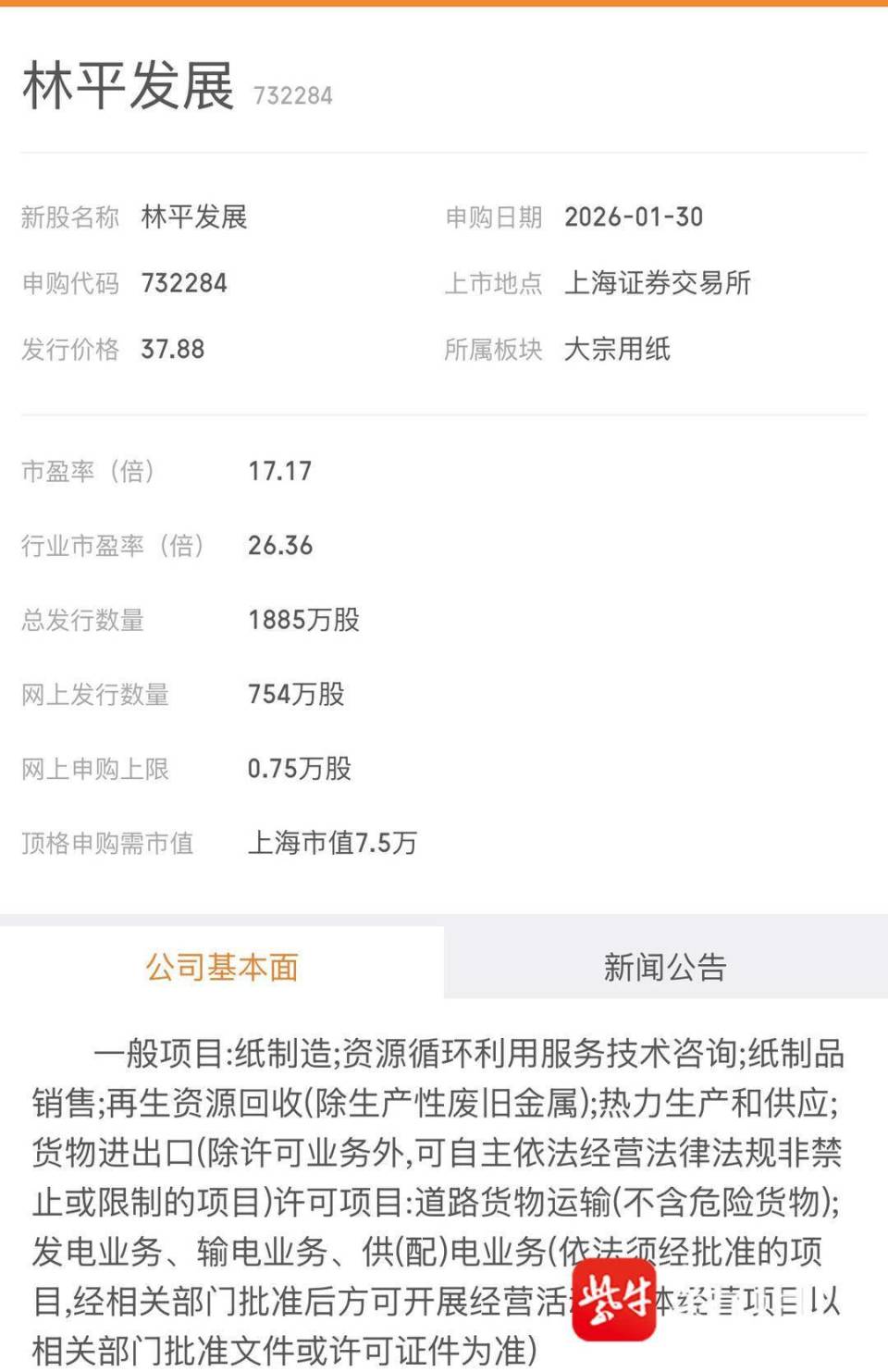This screenshot has height=1372, width=888.
Task: Select the 公司基本面 tab
Action: (x=222, y=967)
